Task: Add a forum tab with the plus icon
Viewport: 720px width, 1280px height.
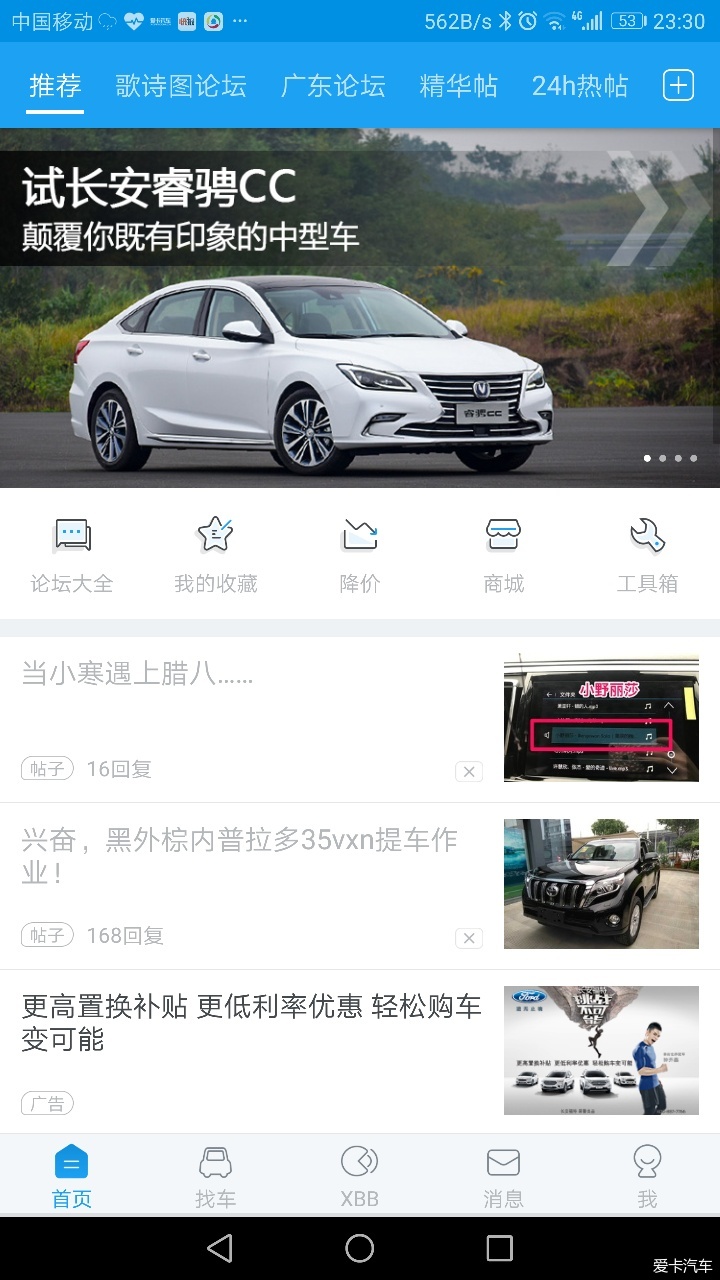Action: coord(678,86)
